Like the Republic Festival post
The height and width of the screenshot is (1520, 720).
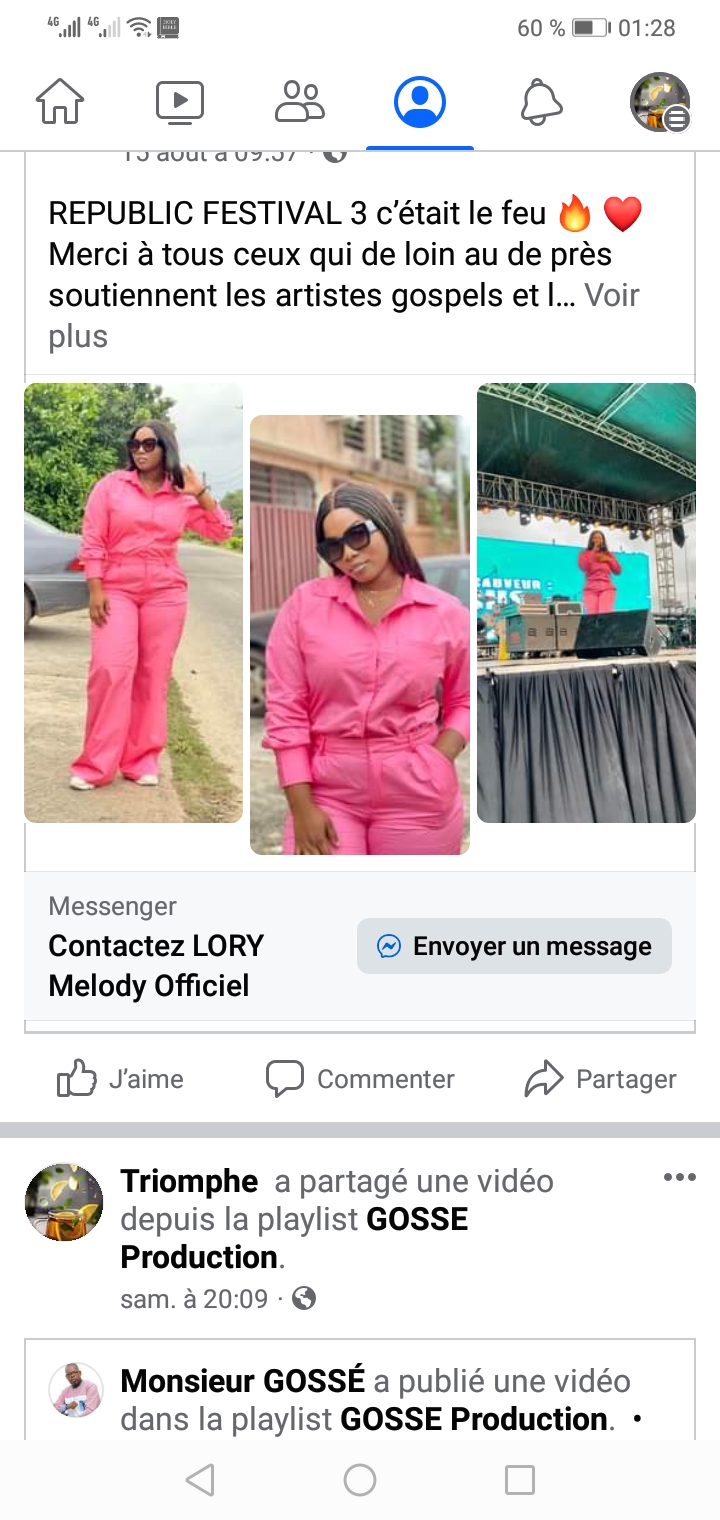click(x=120, y=1079)
